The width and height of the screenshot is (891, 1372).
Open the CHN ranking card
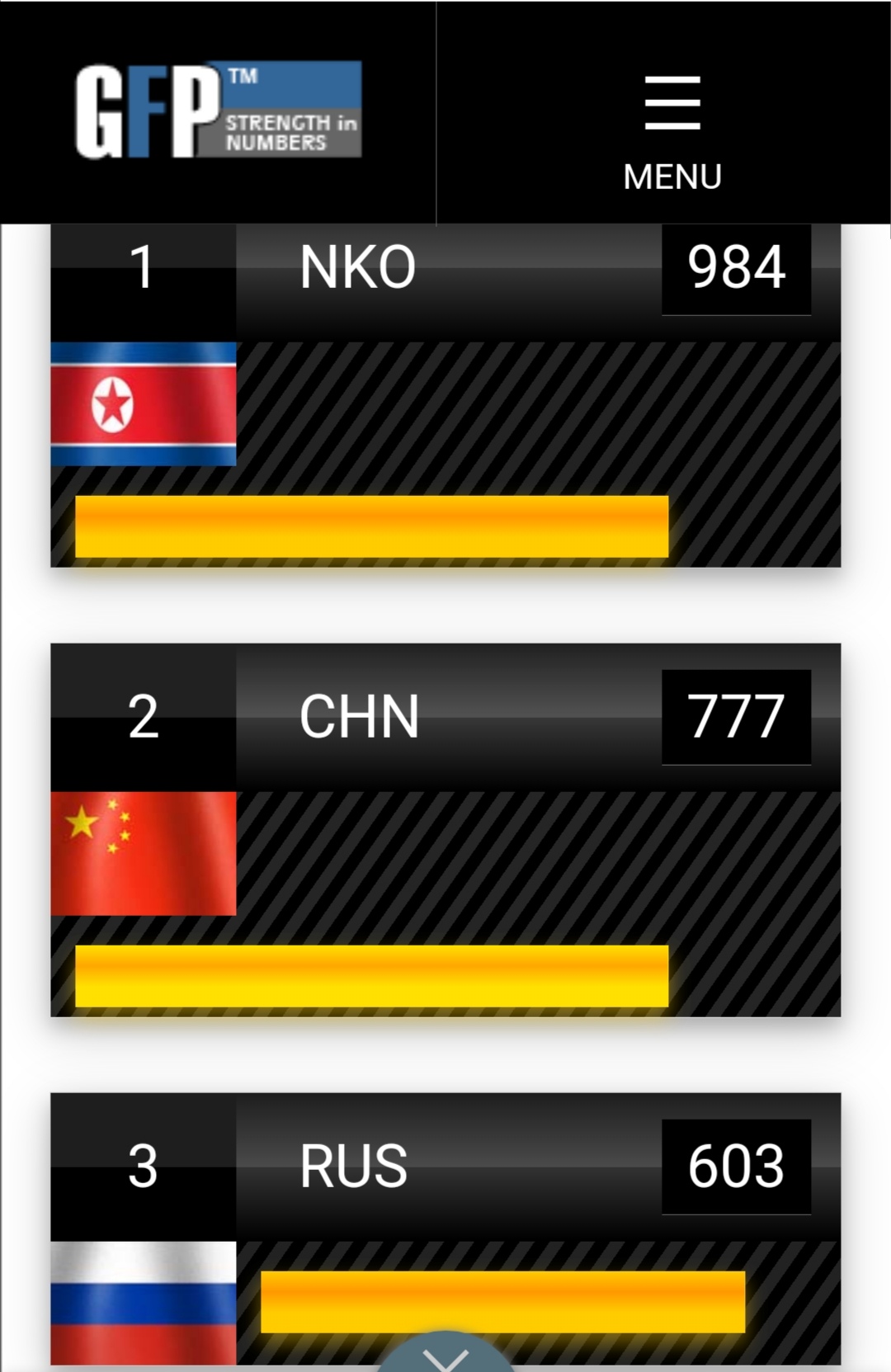pyautogui.click(x=445, y=829)
